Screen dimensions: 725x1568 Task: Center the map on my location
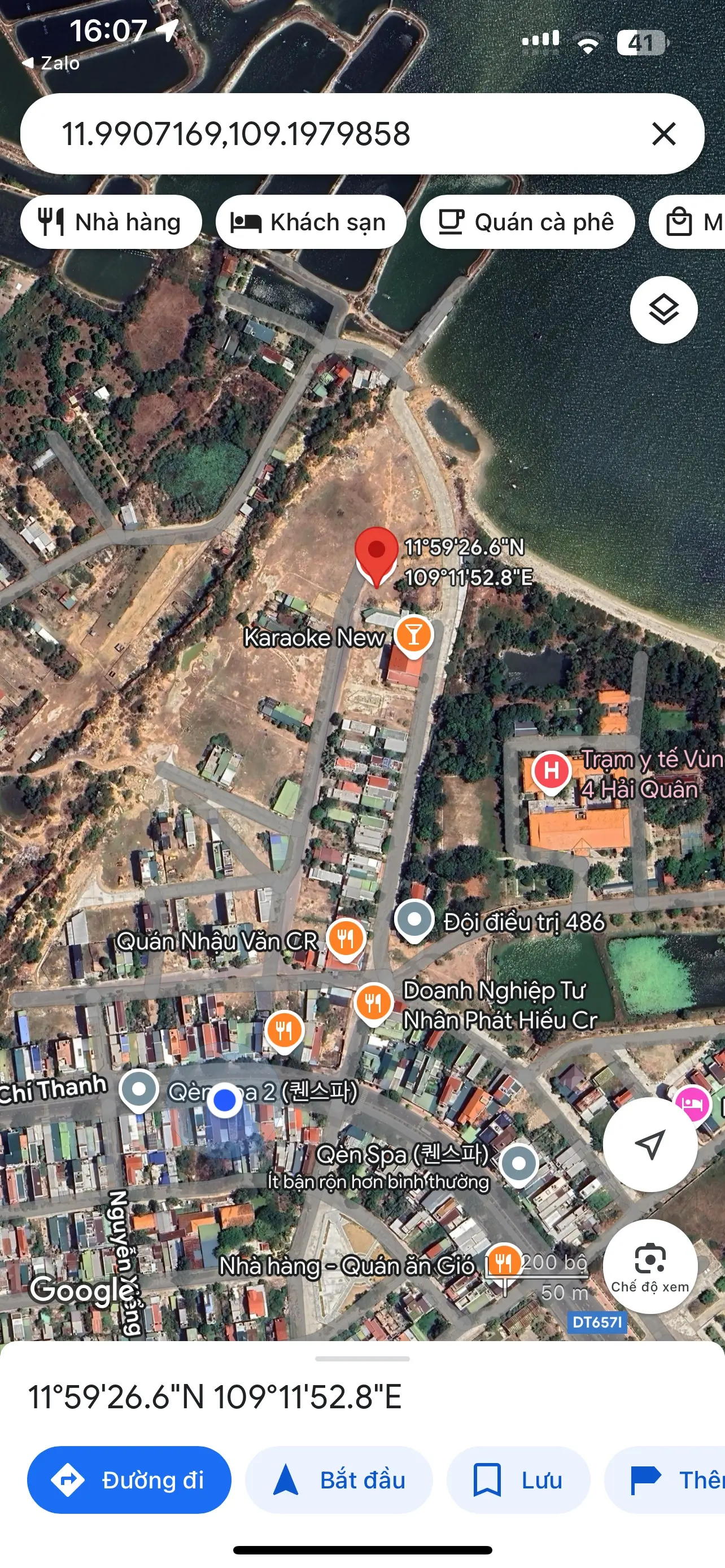649,1144
